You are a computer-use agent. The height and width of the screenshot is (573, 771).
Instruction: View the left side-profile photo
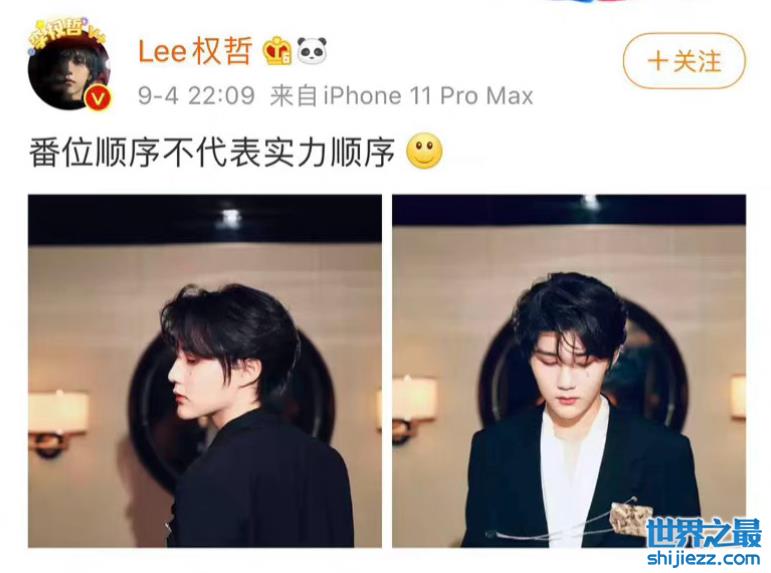coord(205,371)
